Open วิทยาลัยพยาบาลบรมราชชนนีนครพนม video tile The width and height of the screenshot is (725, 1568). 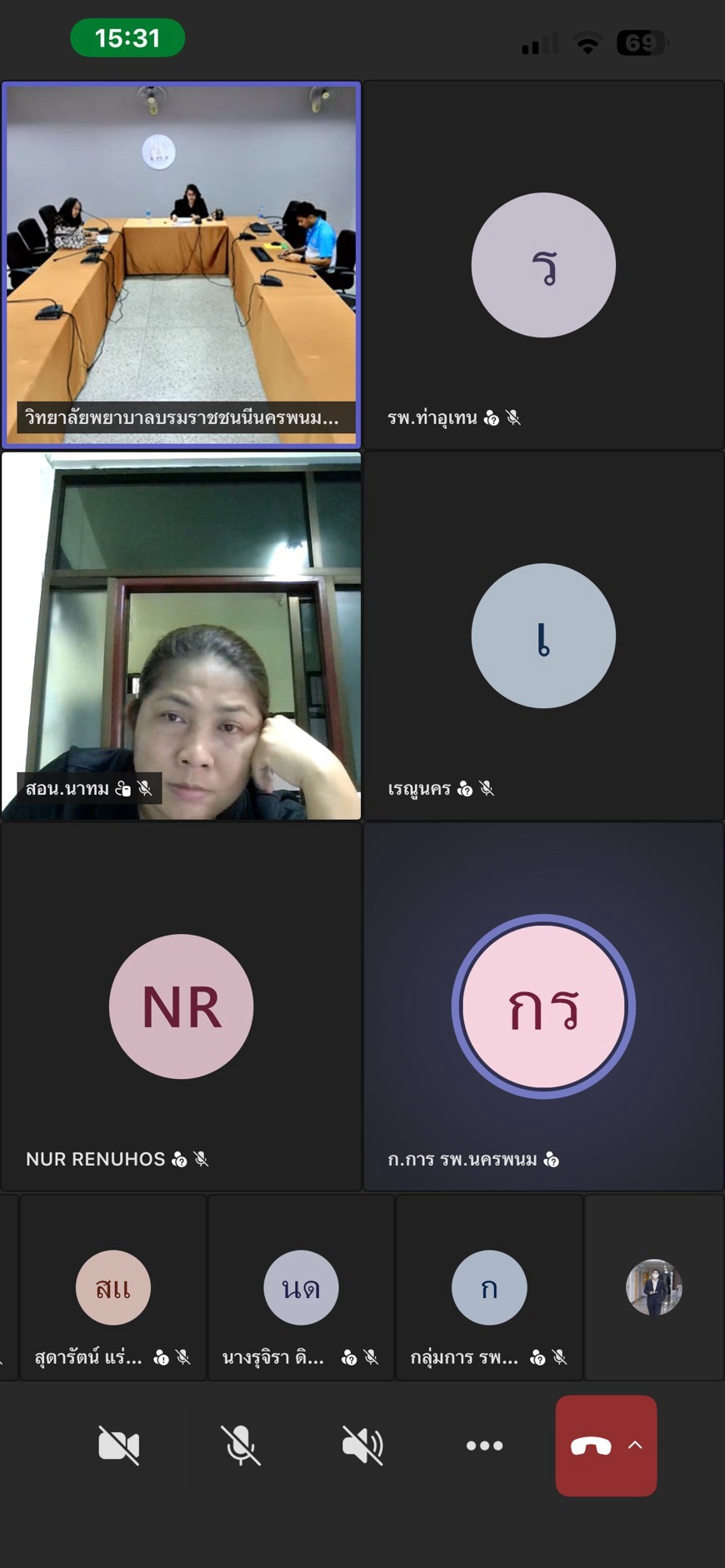[182, 265]
